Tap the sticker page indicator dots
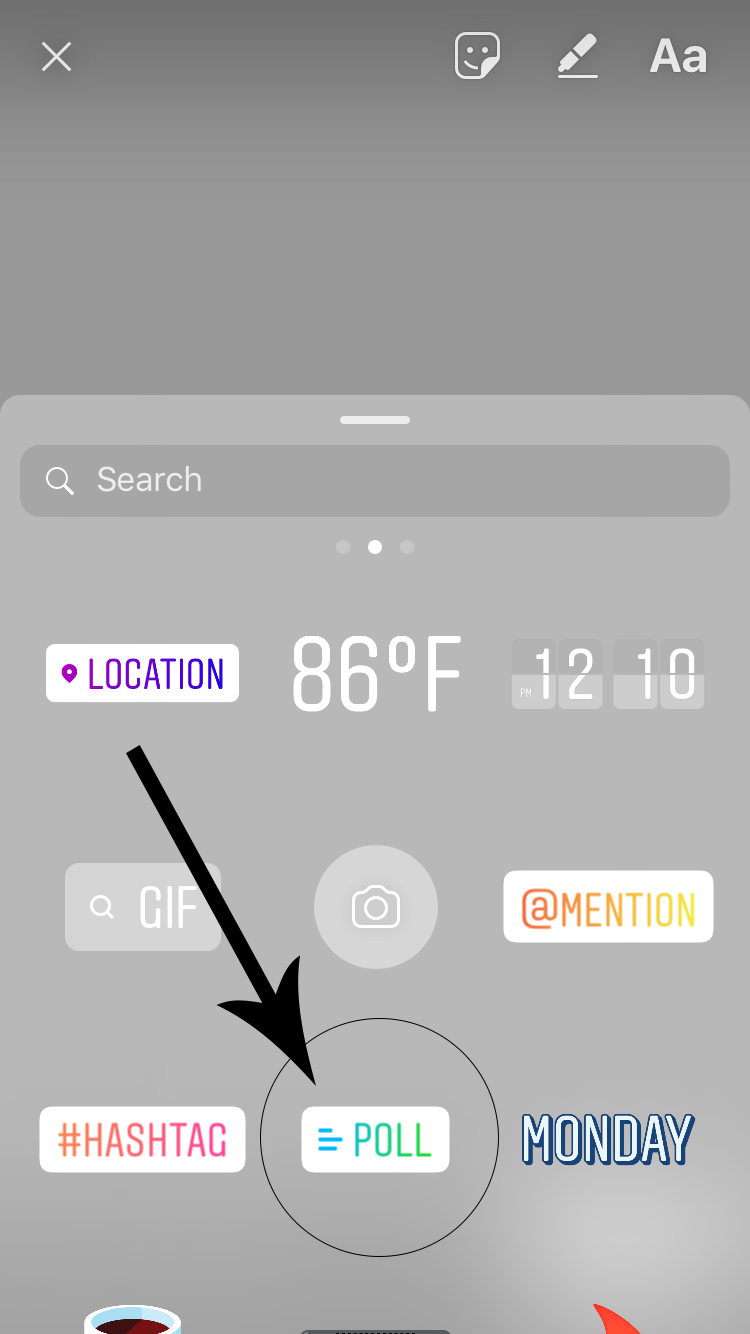 click(x=375, y=547)
